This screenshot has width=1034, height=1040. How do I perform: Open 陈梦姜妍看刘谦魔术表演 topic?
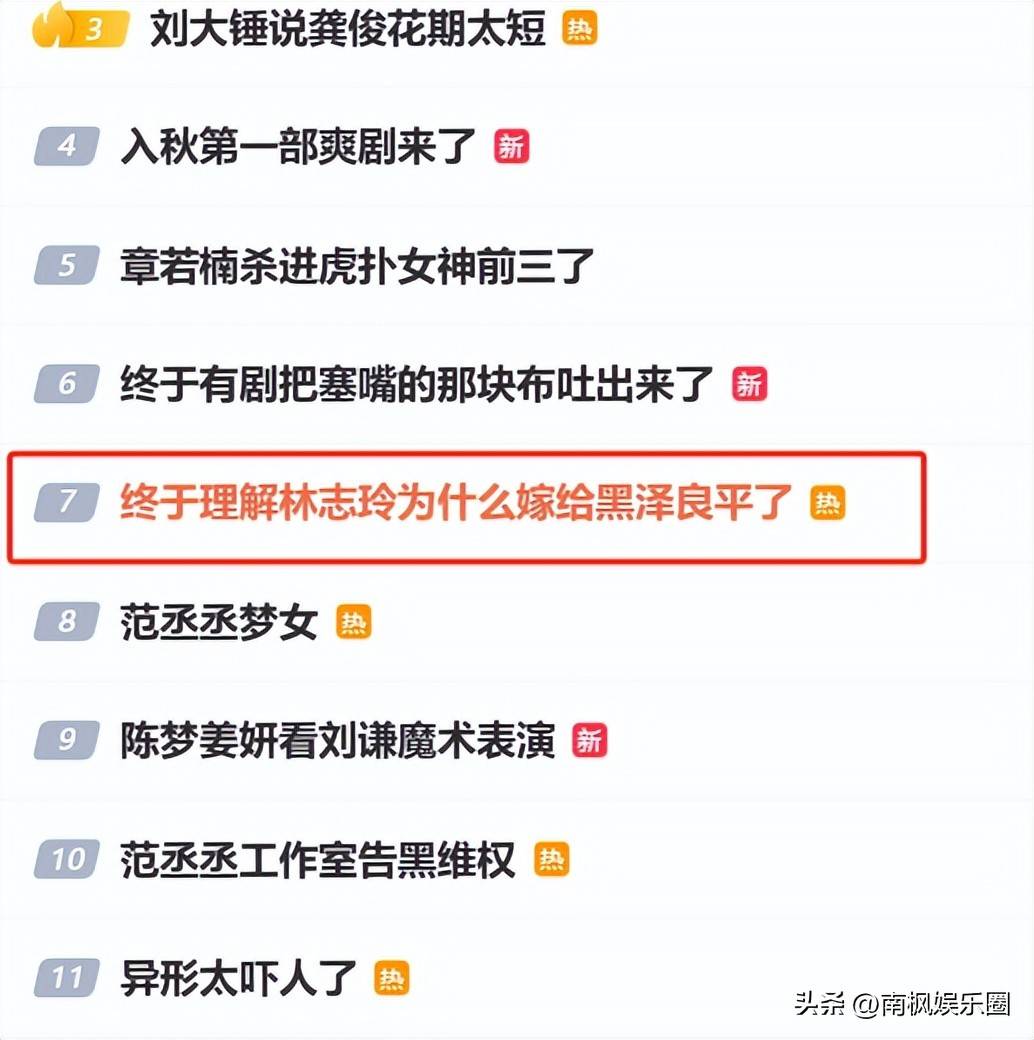(337, 741)
